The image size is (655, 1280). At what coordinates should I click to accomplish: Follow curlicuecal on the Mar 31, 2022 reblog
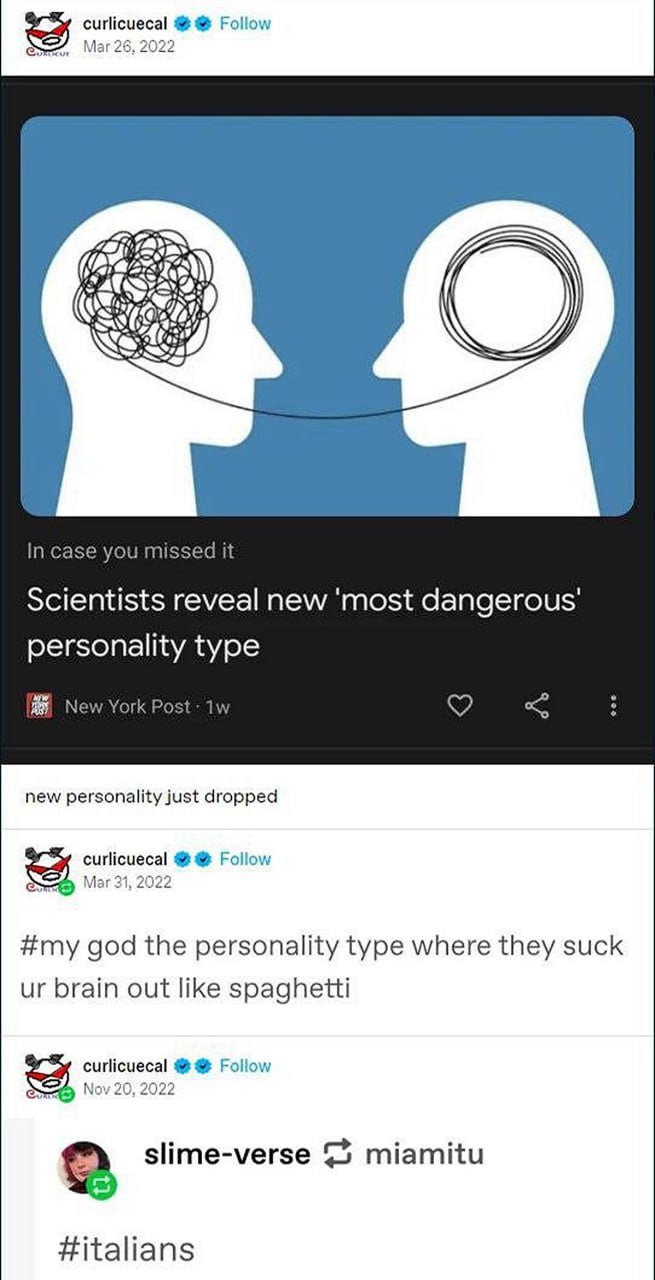(x=245, y=859)
